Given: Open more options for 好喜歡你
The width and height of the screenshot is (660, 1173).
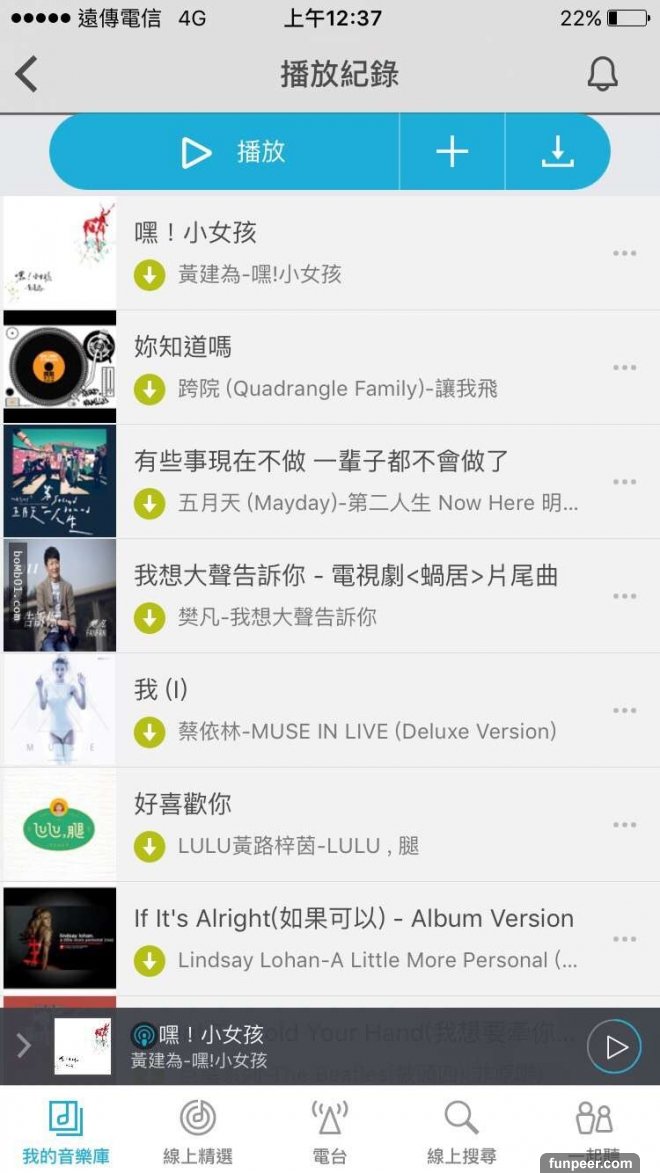Looking at the screenshot, I should pyautogui.click(x=625, y=825).
